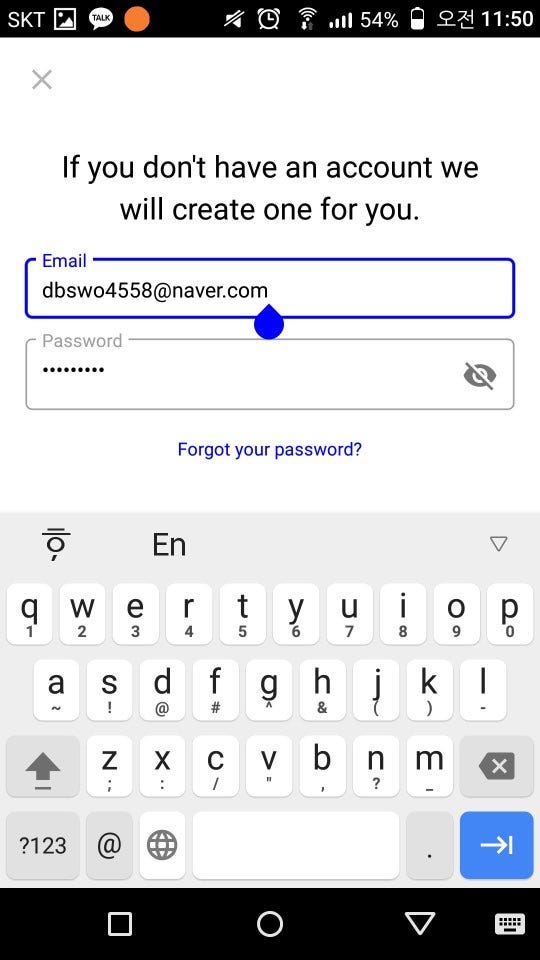
Task: Switch to the ?123 symbols keyboard
Action: click(x=43, y=845)
